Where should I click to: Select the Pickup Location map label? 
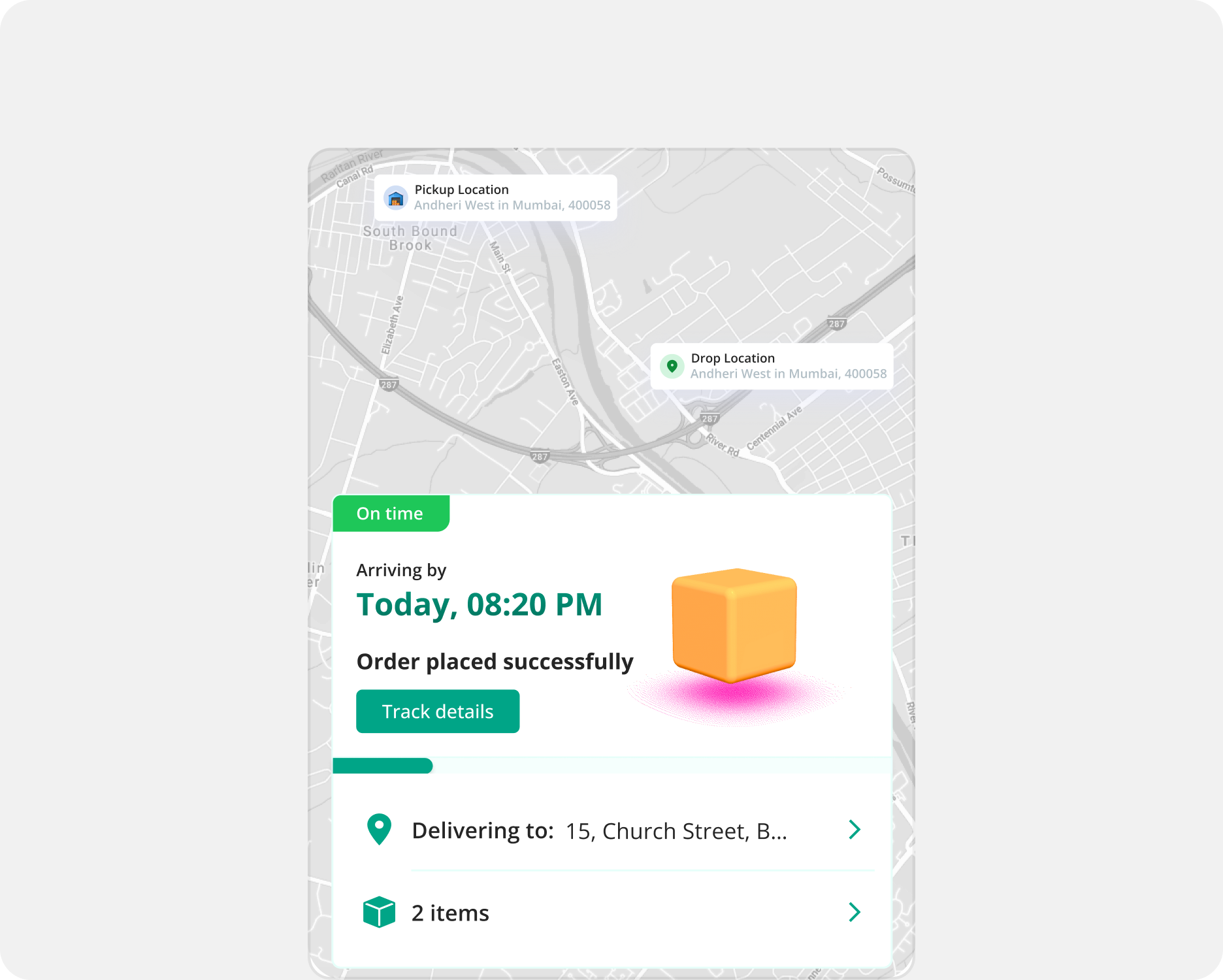pos(496,197)
